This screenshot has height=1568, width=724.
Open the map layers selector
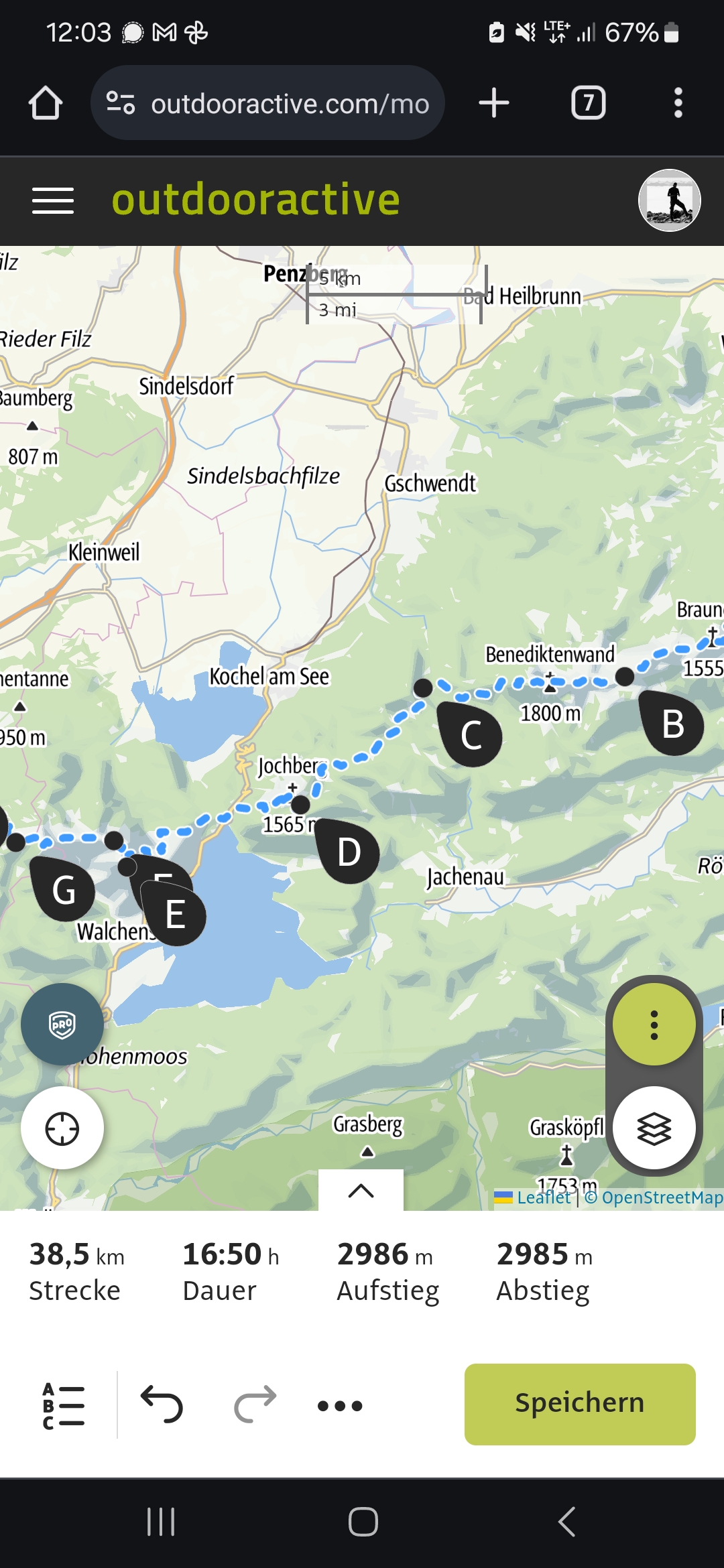[x=654, y=1129]
